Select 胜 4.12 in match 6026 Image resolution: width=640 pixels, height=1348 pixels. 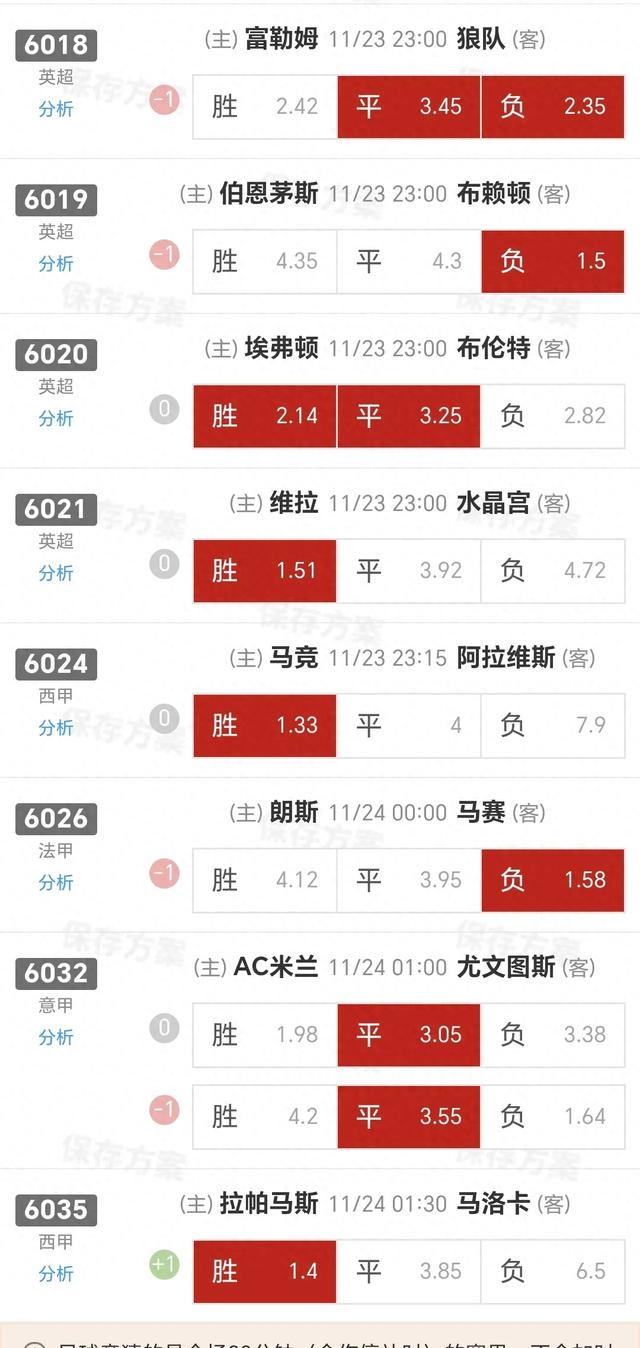(264, 880)
